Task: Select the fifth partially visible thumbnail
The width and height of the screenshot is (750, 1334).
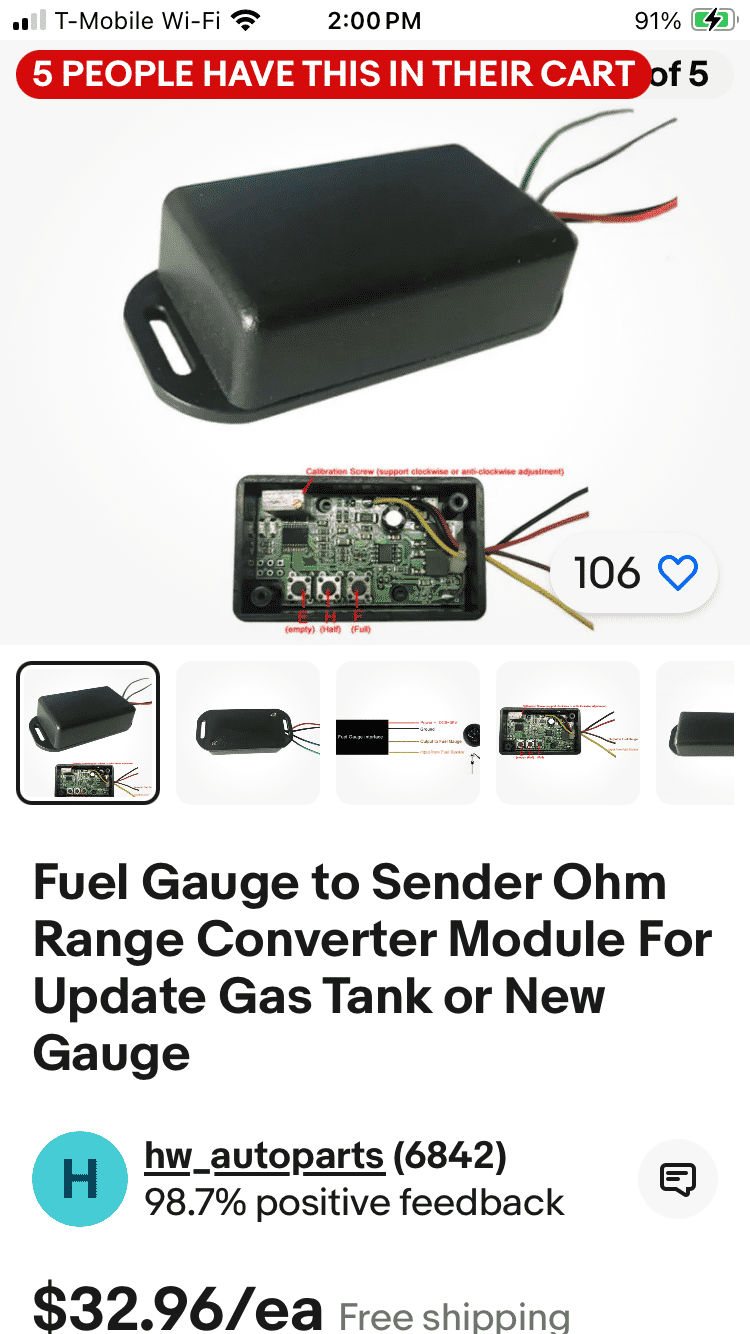Action: (704, 732)
